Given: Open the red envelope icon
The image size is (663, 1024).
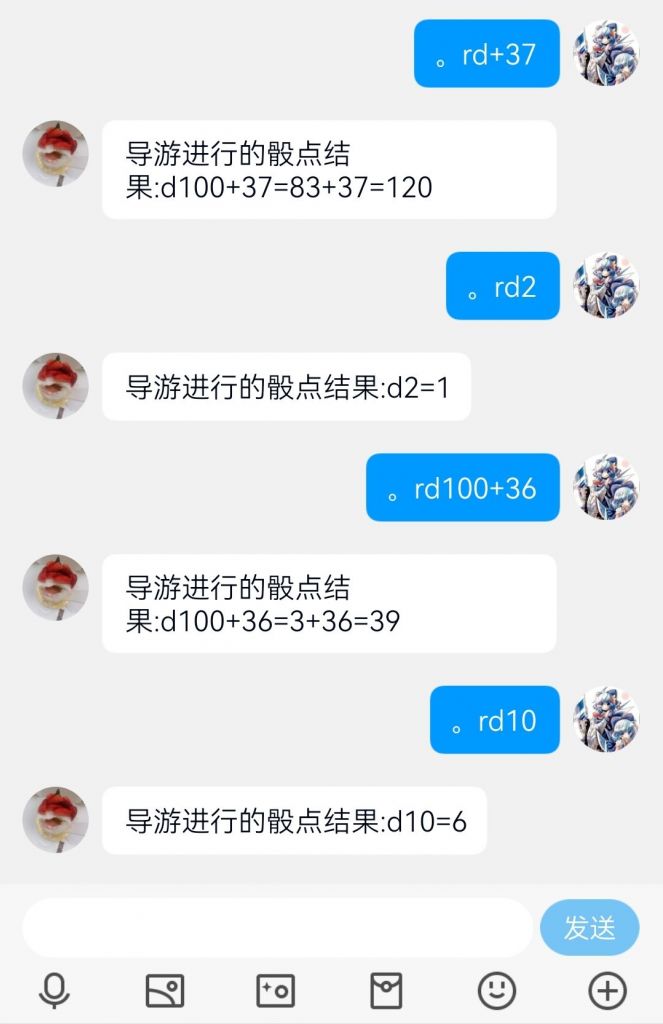Looking at the screenshot, I should pos(386,990).
